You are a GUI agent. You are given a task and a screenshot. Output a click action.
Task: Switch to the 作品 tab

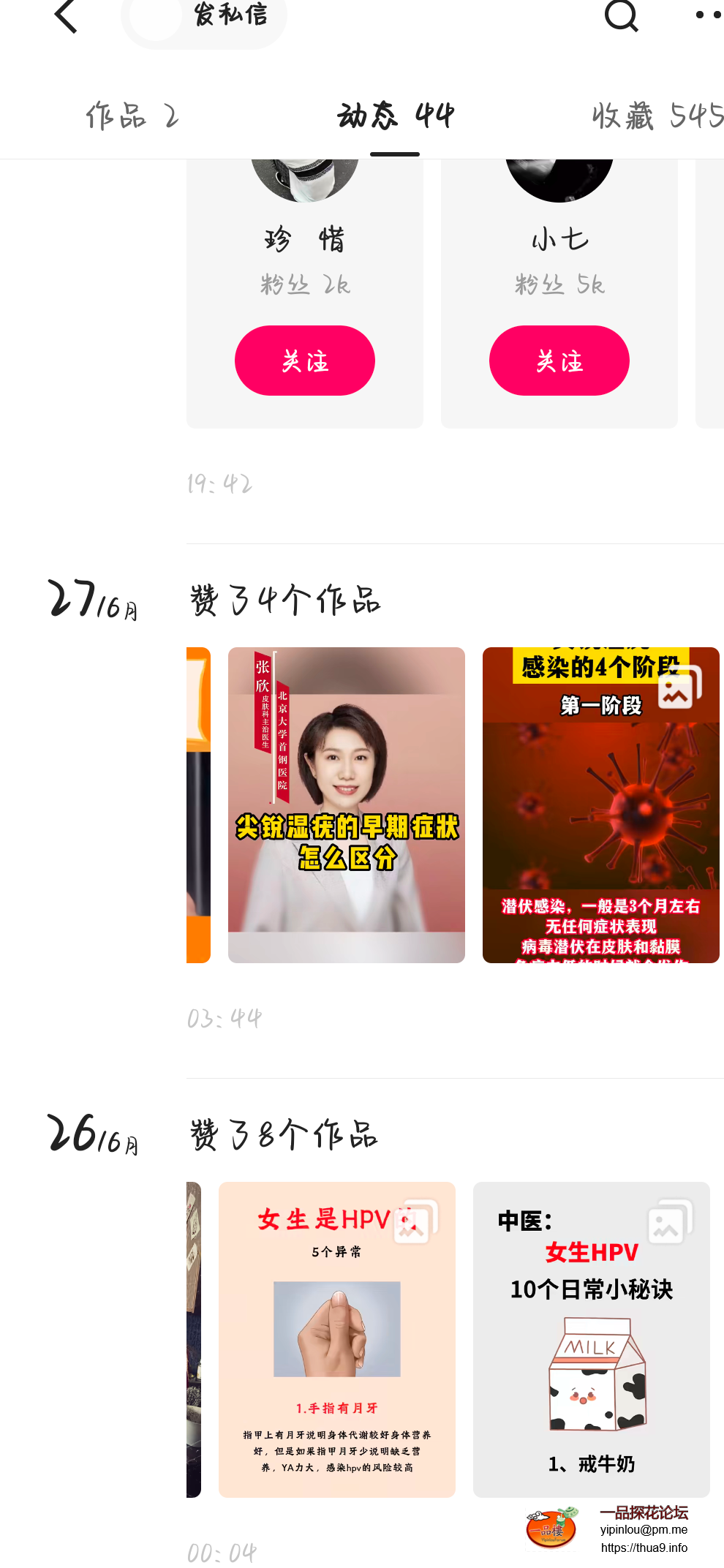pyautogui.click(x=132, y=116)
